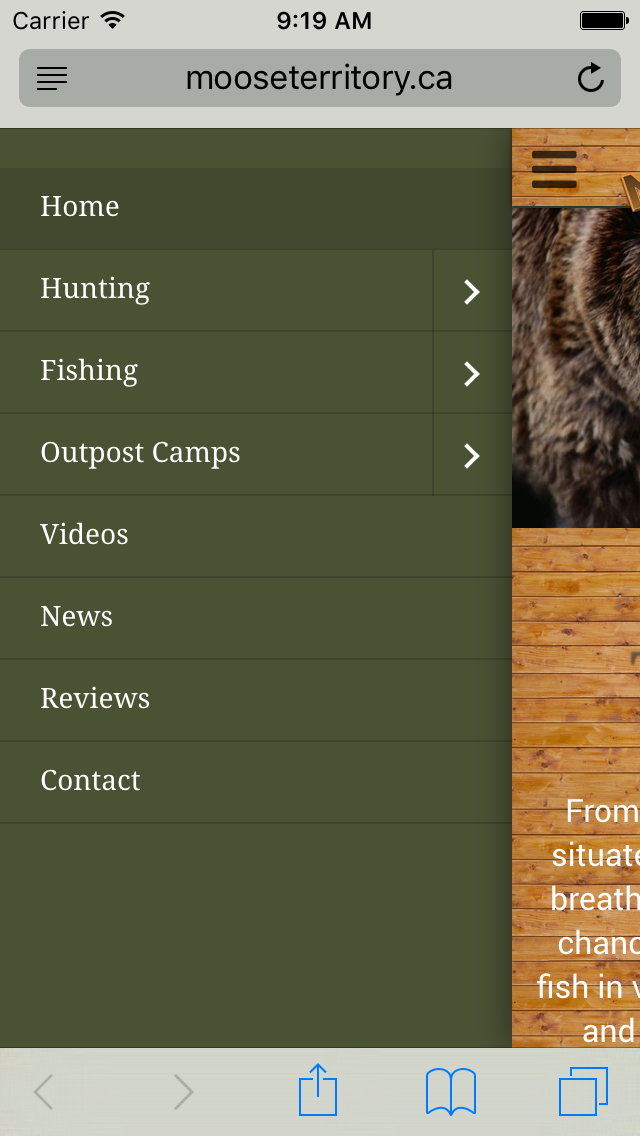Go to the News section
640x1136 pixels.
(x=76, y=617)
